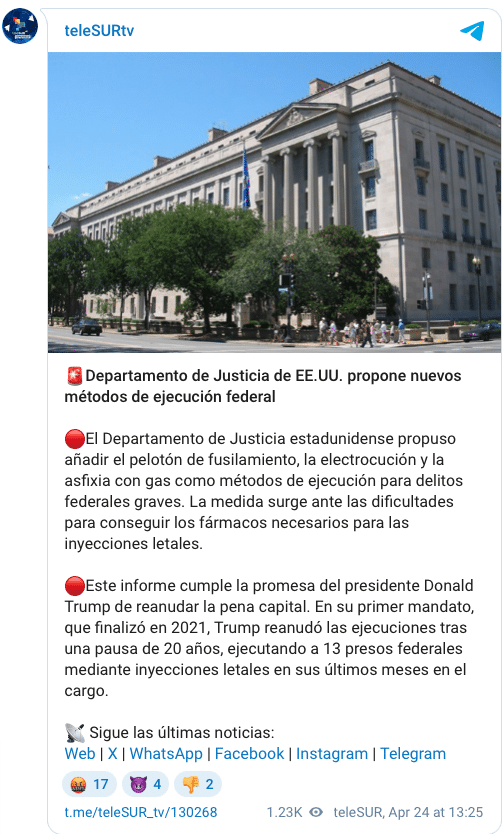503x834 pixels.
Task: Follow the Web link
Action: (x=80, y=754)
